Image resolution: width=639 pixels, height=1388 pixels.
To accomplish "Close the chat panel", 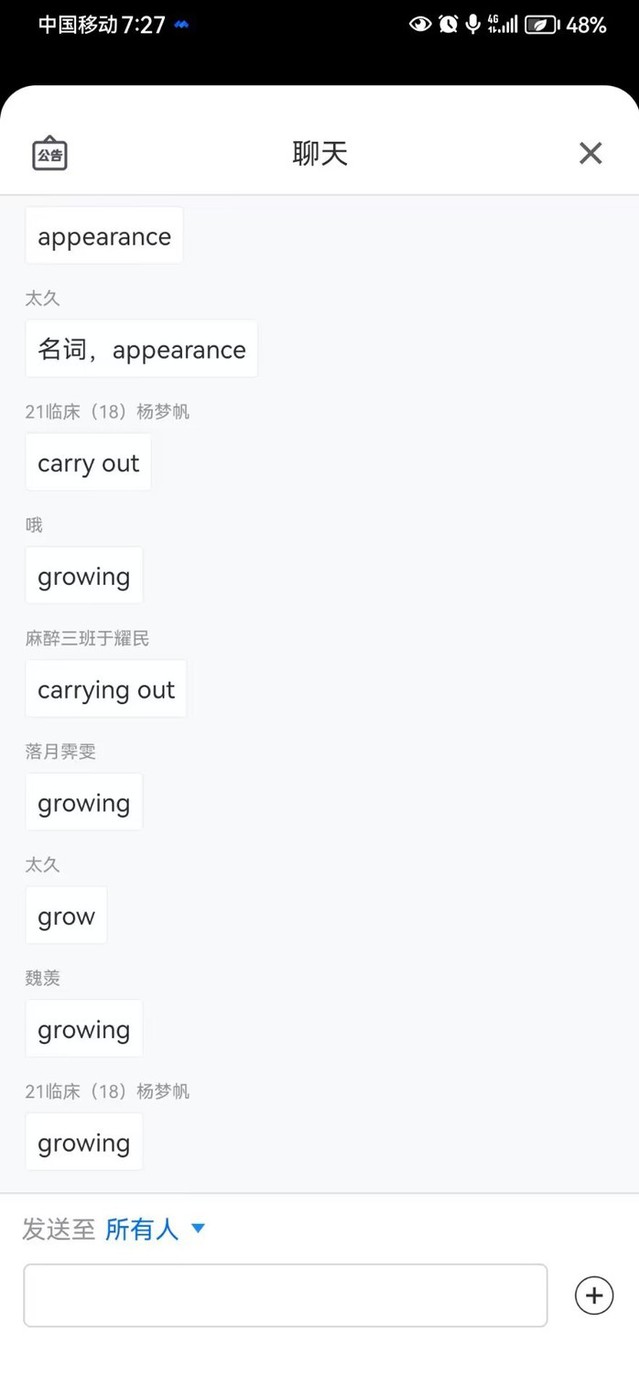I will tap(590, 153).
